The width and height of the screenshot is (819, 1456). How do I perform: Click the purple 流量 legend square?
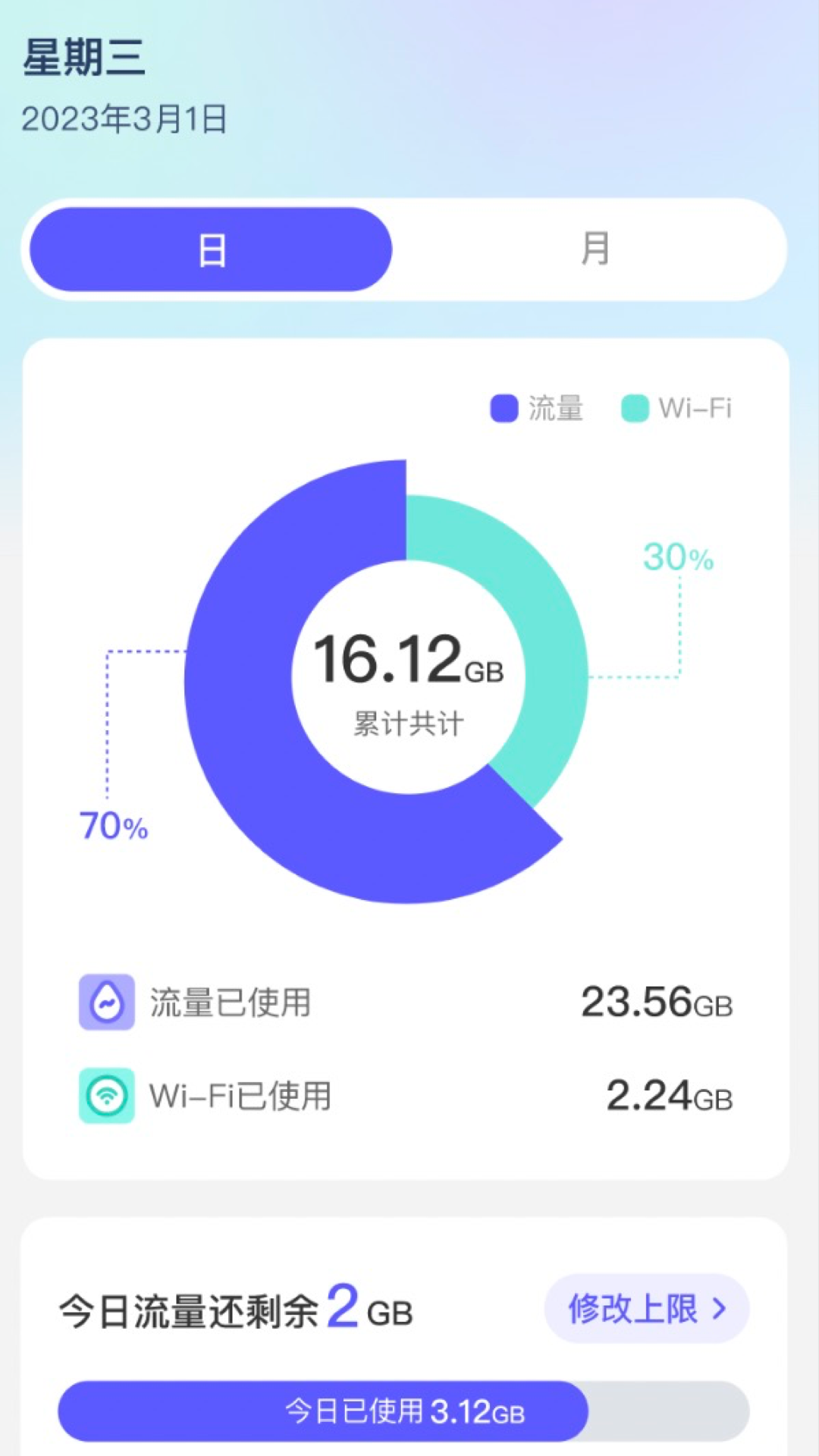(x=503, y=407)
